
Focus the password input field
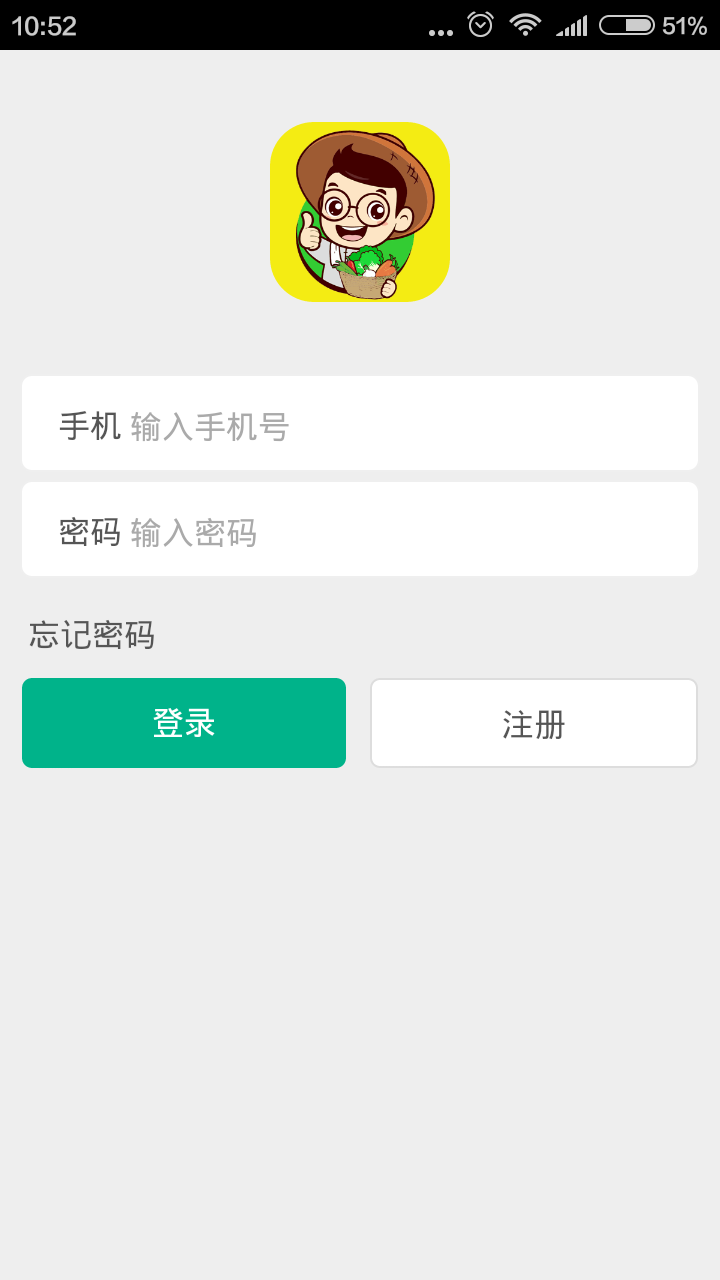[x=400, y=531]
